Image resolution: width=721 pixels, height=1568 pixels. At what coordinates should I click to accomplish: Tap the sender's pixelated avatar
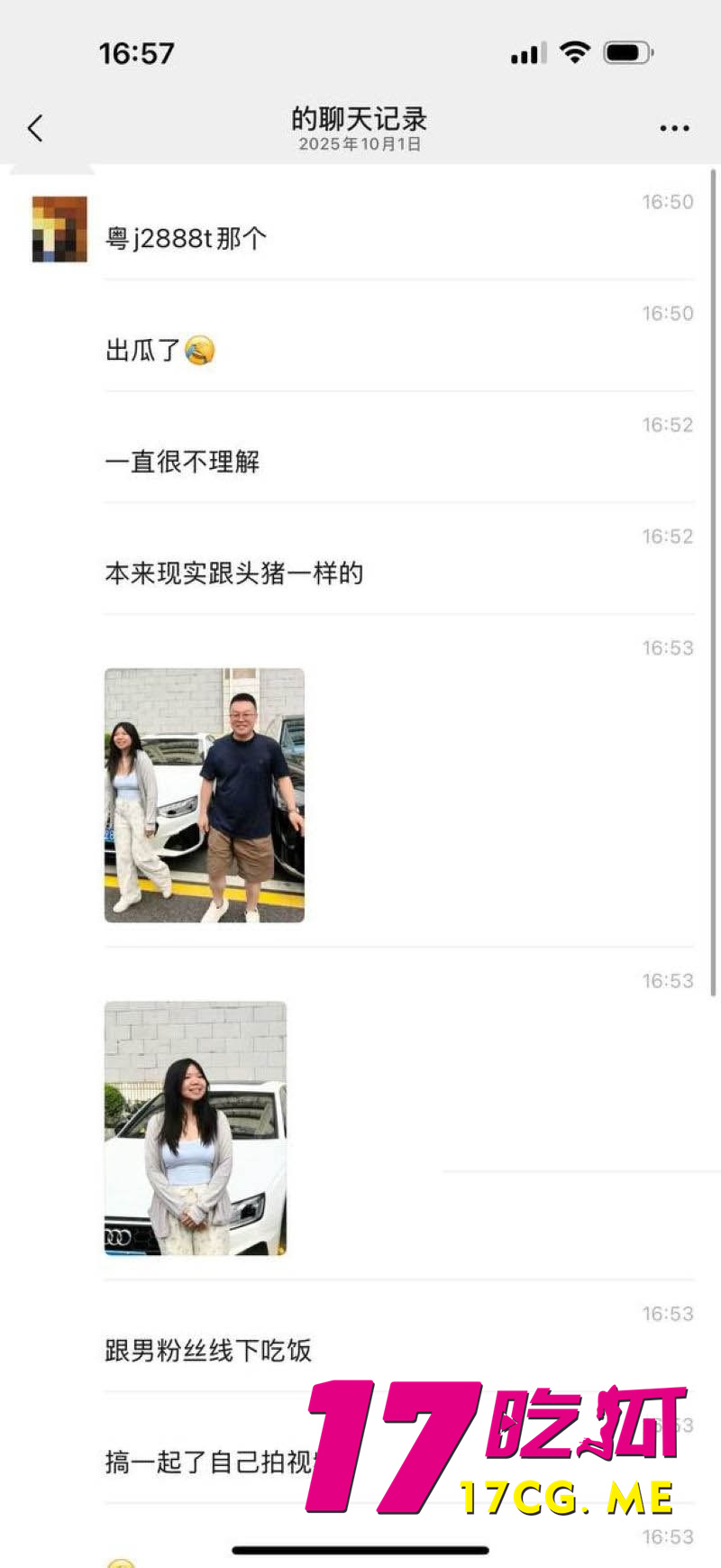59,229
